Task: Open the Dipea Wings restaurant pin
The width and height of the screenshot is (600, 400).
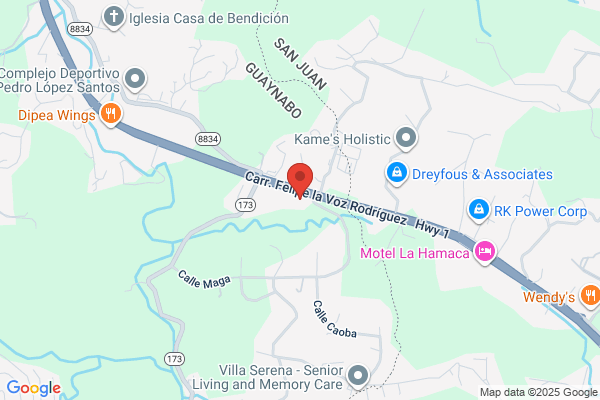Action: (x=111, y=115)
